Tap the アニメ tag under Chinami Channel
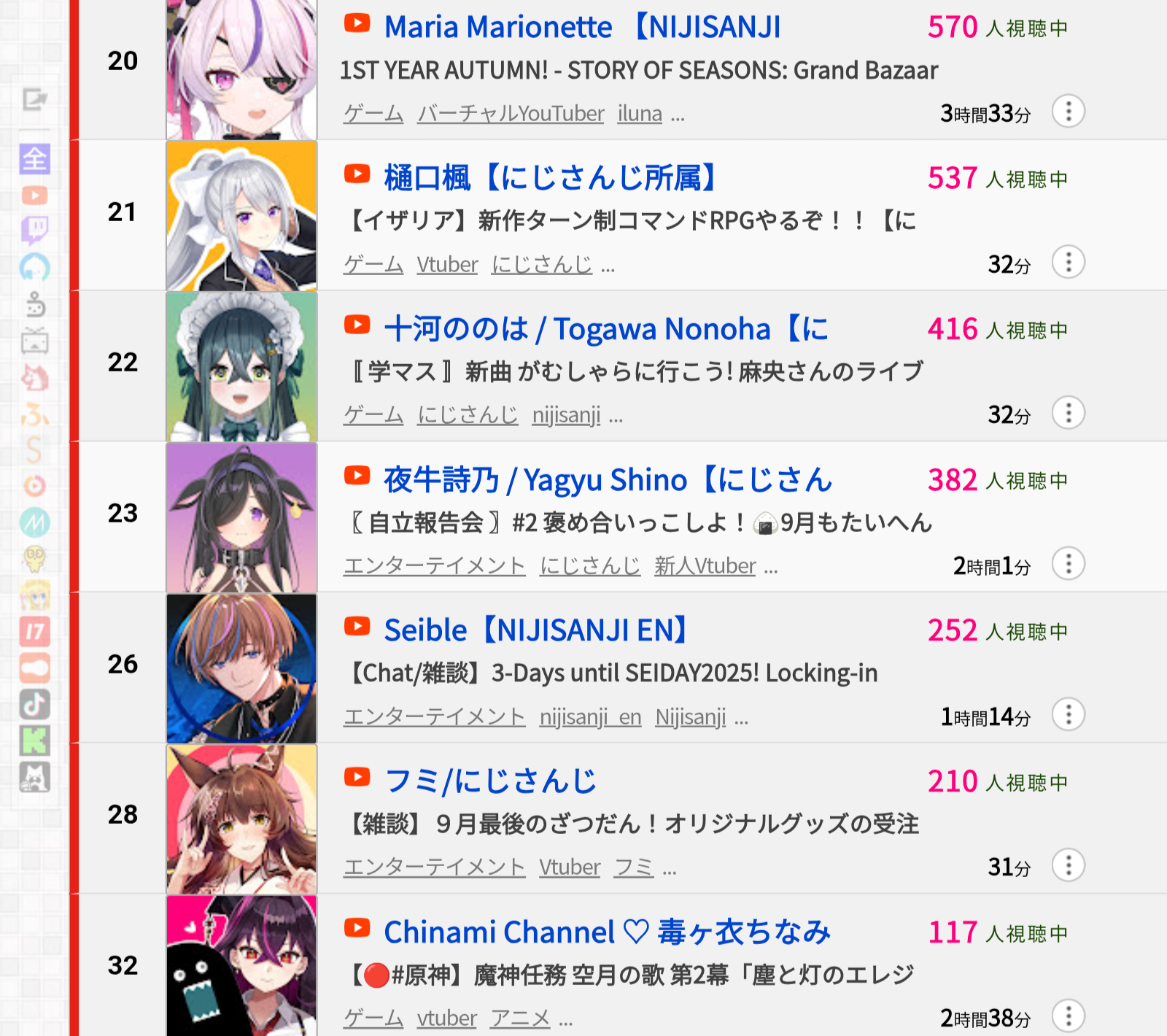The image size is (1167, 1036). [520, 1018]
